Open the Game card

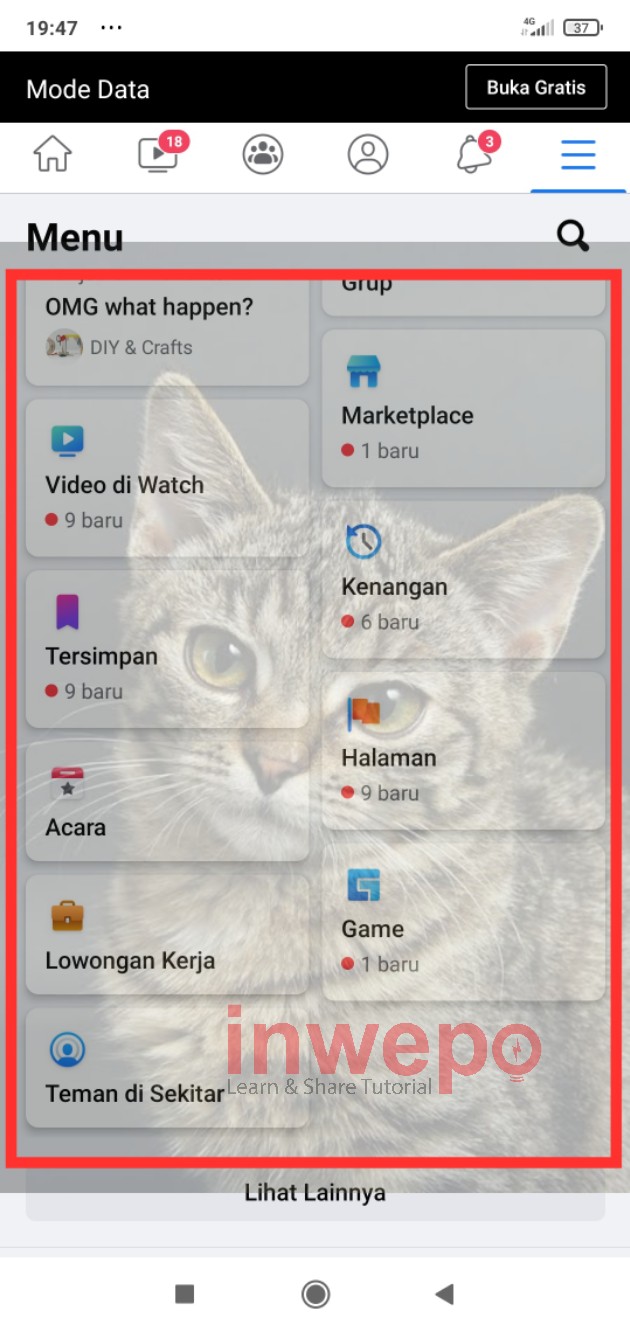[463, 922]
